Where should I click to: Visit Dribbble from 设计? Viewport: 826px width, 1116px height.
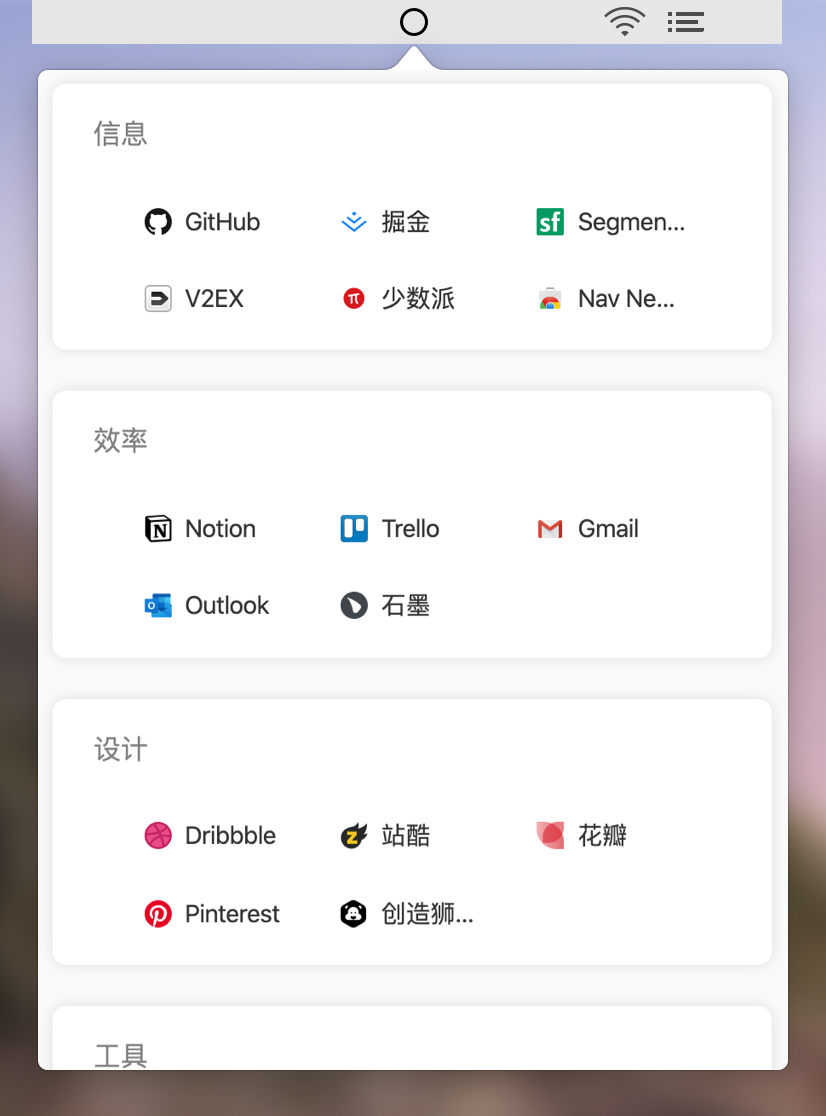click(211, 836)
